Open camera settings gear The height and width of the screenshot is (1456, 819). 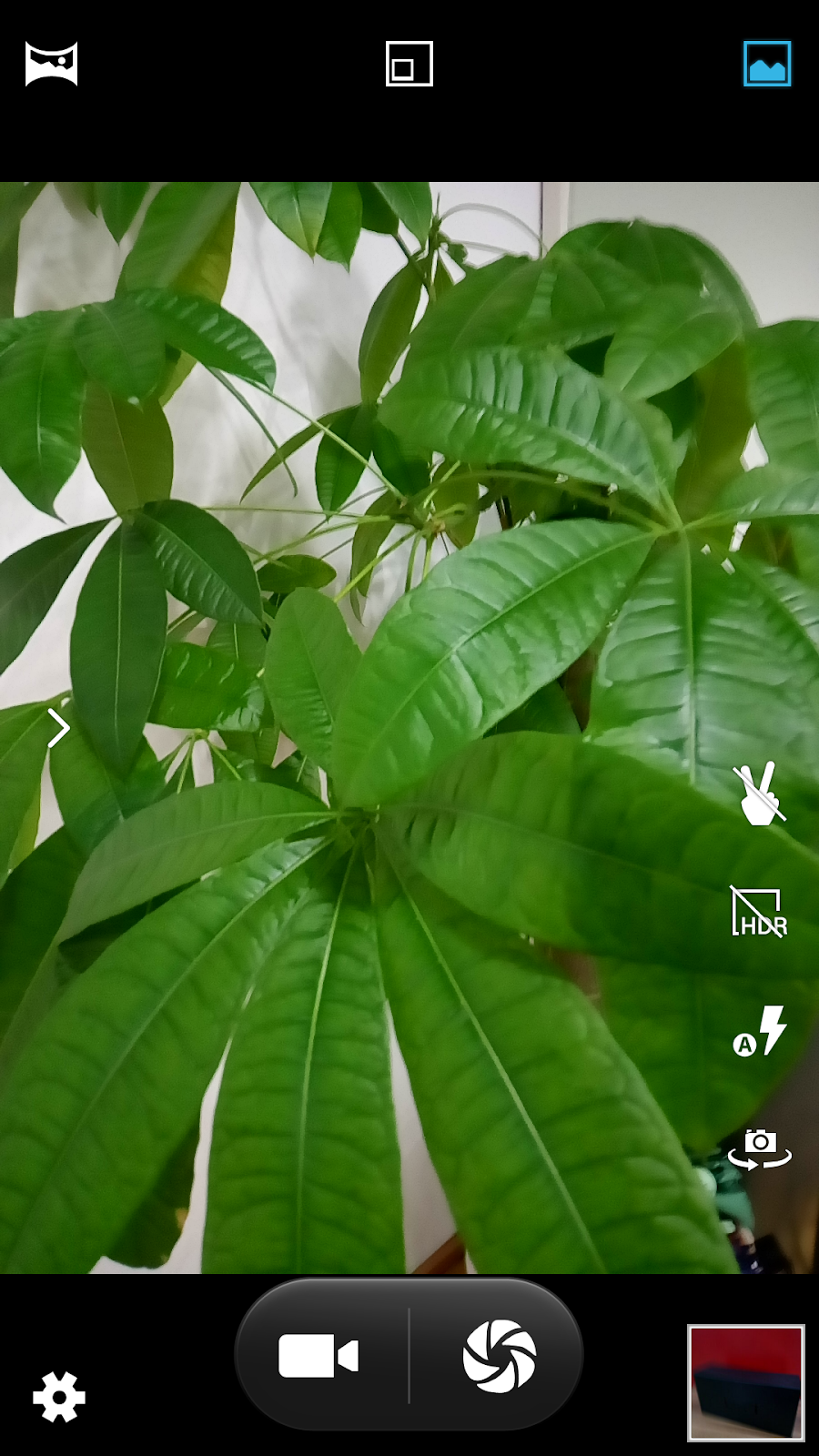[x=59, y=1396]
